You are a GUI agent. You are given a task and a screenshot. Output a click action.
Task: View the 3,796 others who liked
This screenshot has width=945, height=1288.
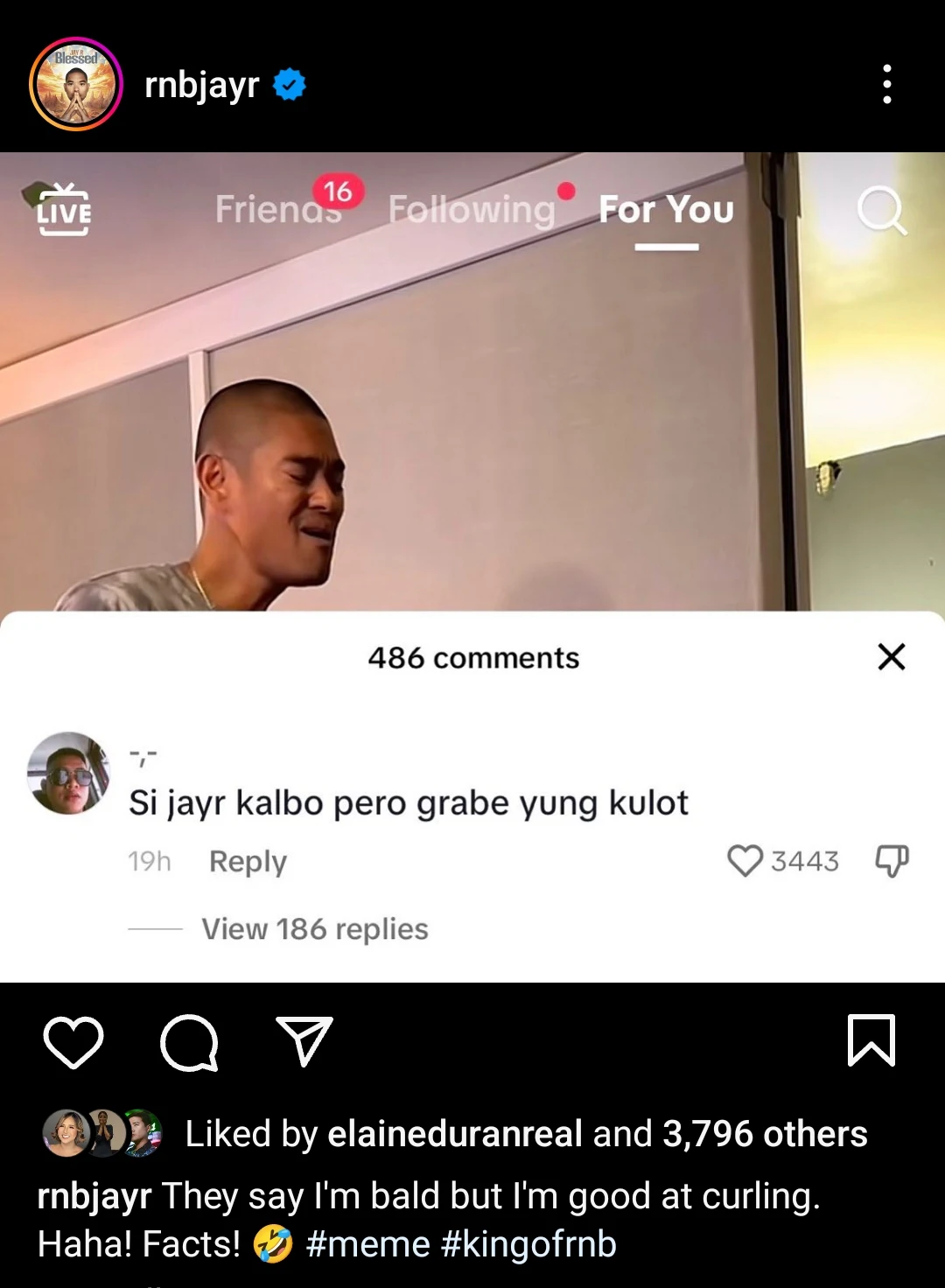click(x=765, y=1134)
